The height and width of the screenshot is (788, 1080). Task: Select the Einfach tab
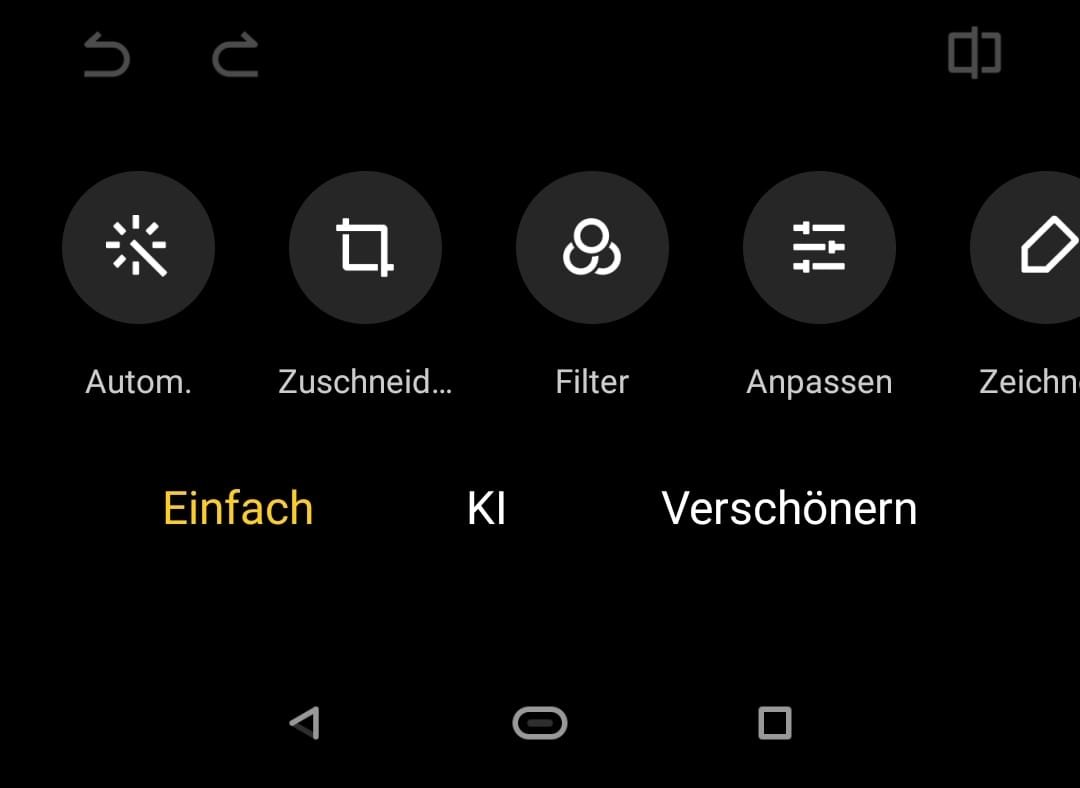click(238, 509)
